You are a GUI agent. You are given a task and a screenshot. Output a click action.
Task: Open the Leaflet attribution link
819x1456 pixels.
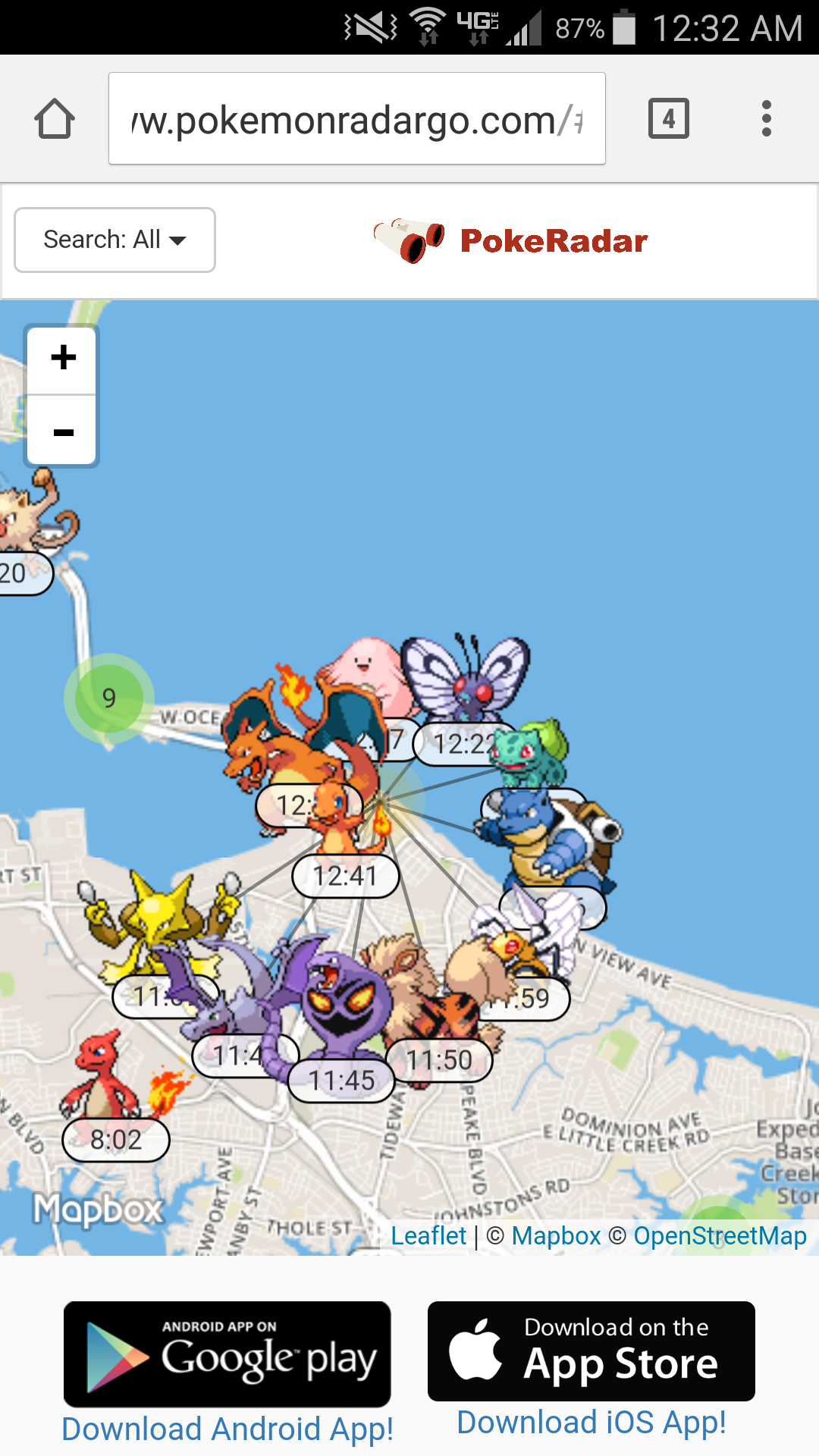[428, 1235]
